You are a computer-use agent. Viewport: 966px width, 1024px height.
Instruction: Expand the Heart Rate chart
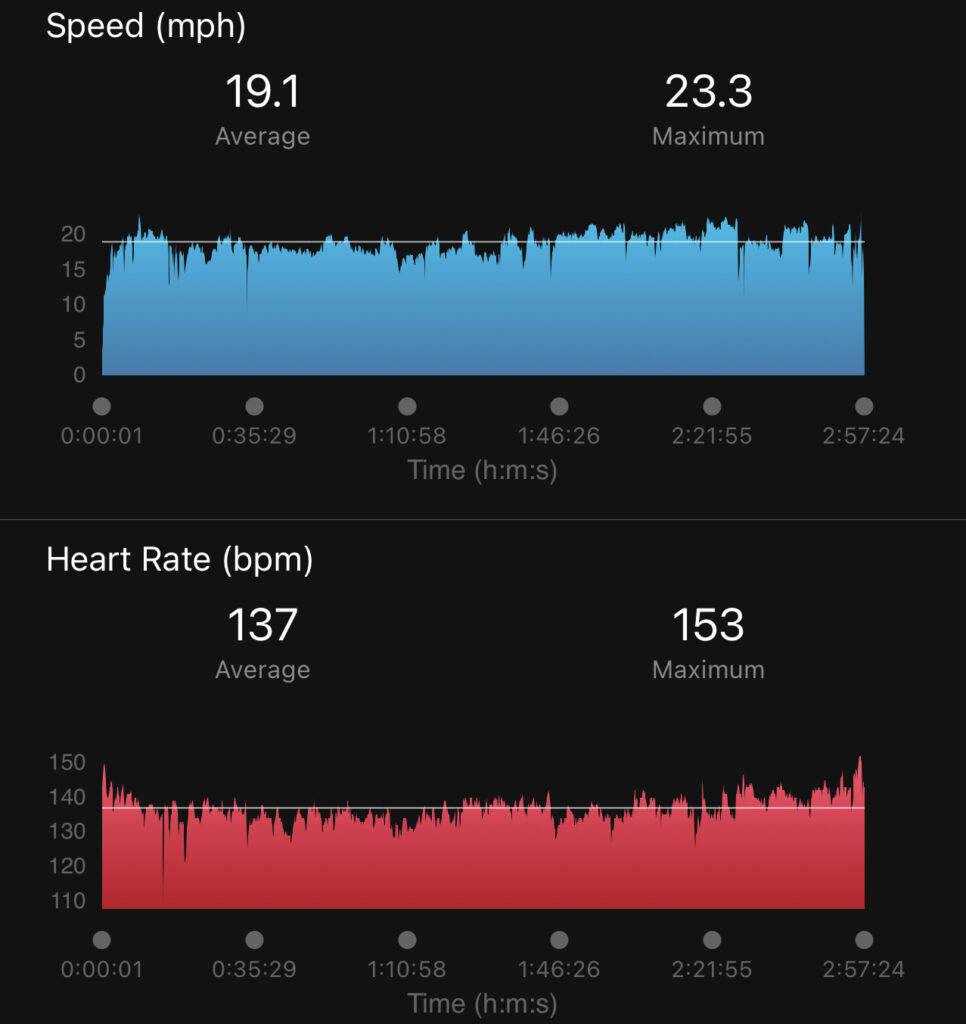pyautogui.click(x=483, y=831)
